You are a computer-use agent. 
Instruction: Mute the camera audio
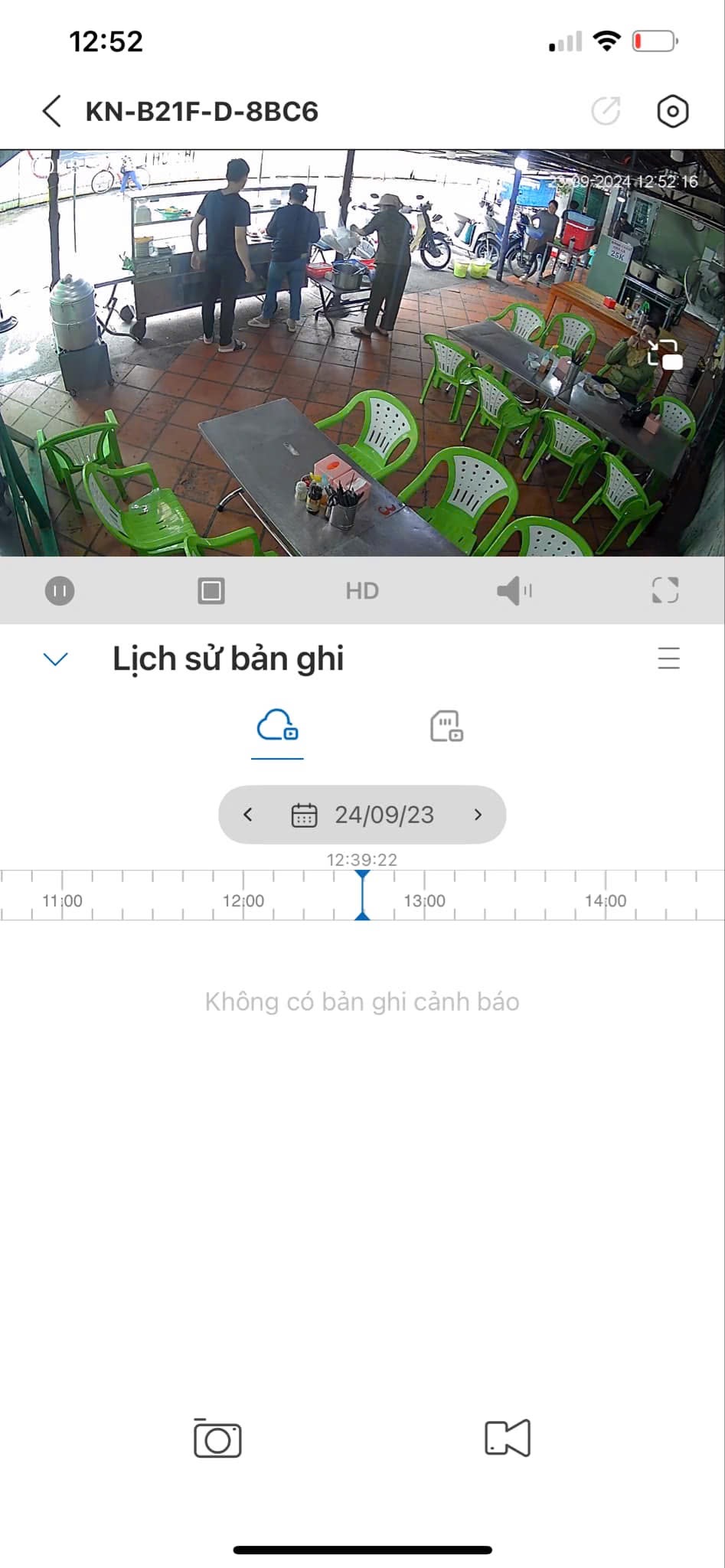pos(514,590)
